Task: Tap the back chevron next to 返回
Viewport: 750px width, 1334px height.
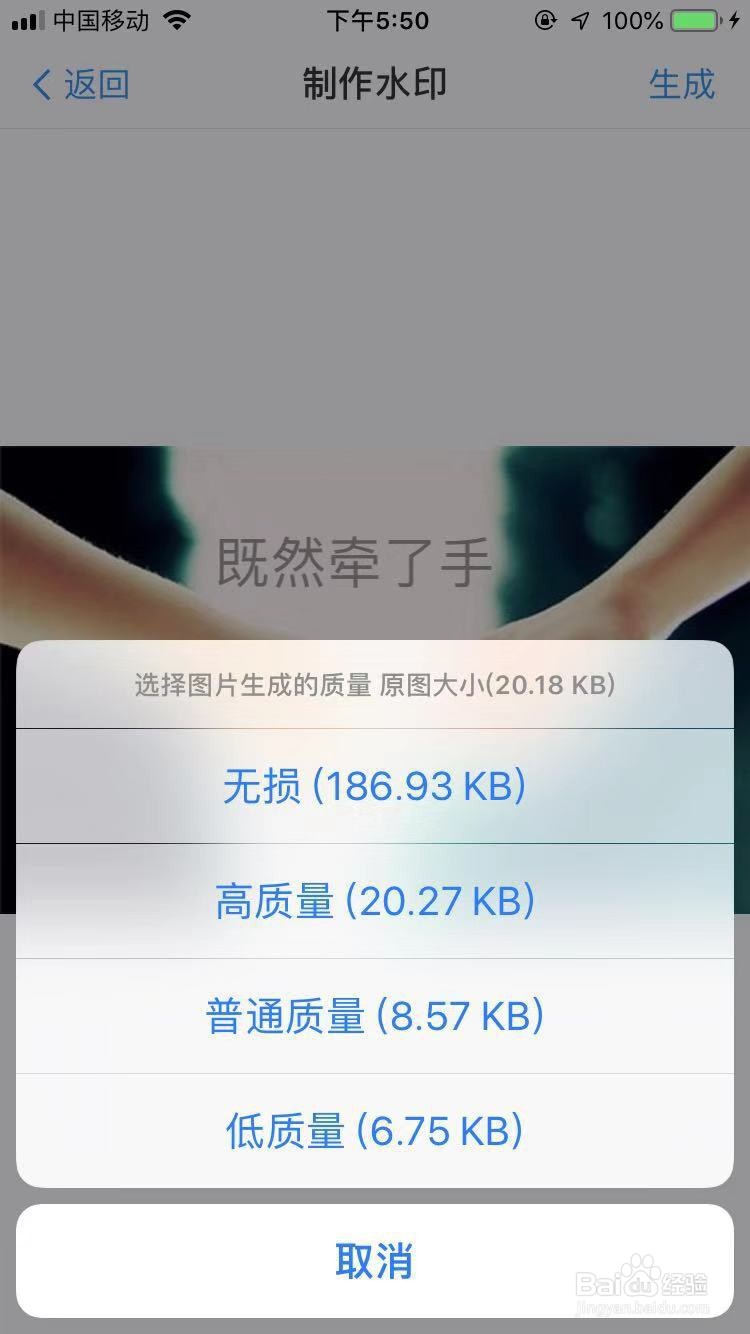Action: (x=40, y=85)
